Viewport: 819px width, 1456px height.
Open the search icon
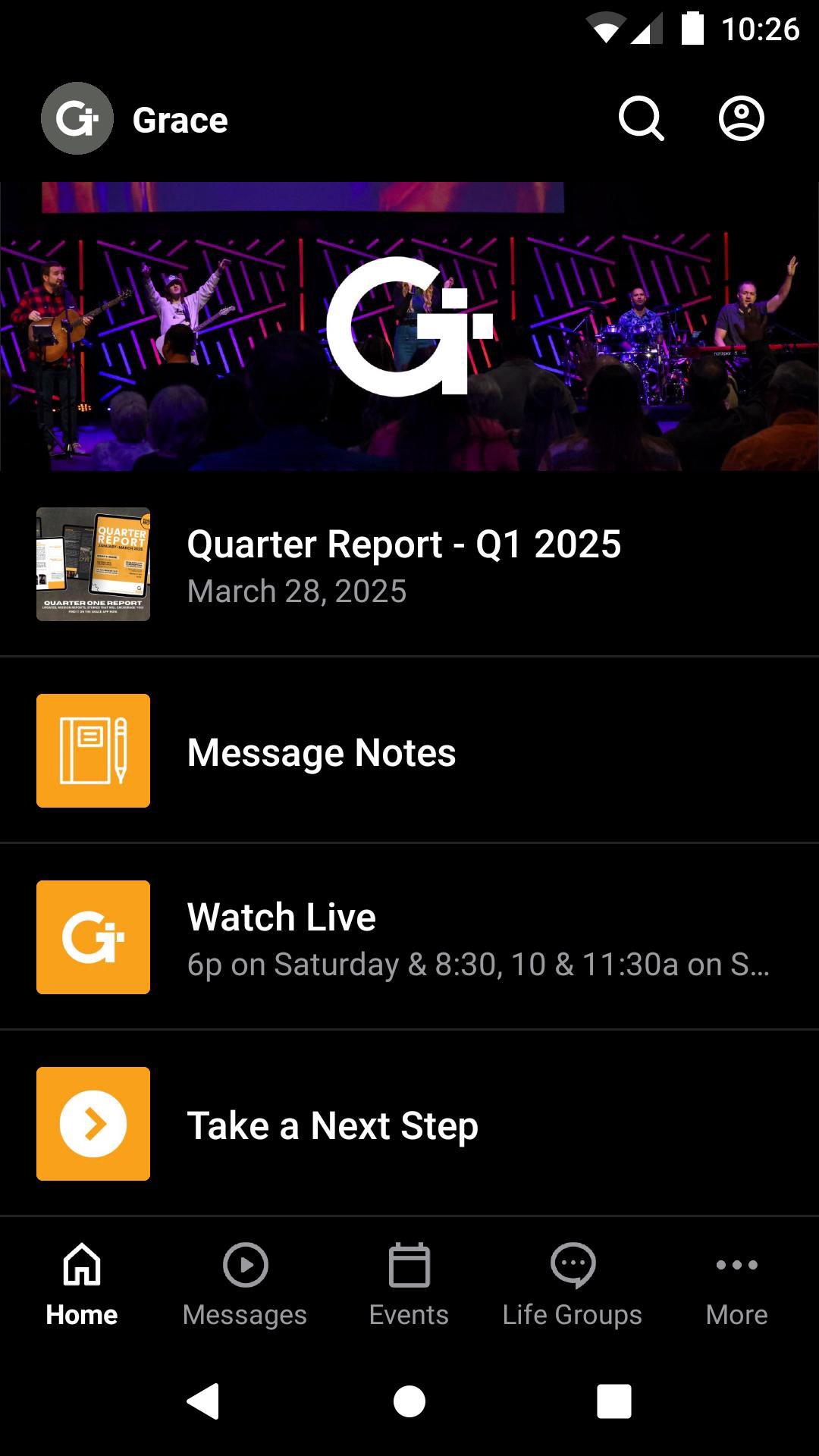coord(641,119)
